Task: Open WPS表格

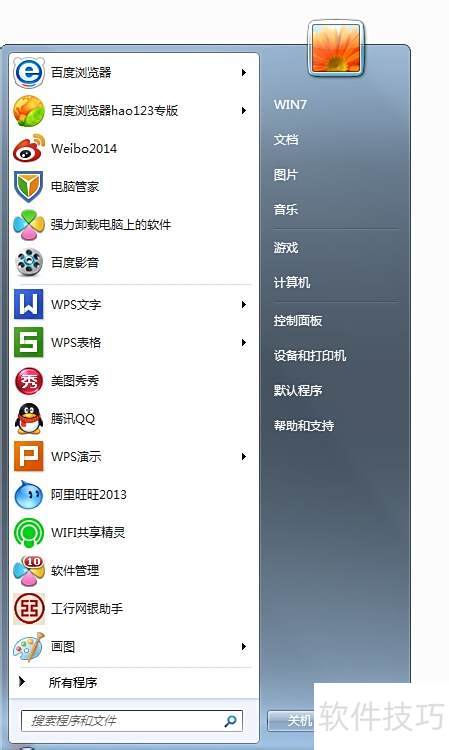Action: pyautogui.click(x=130, y=342)
